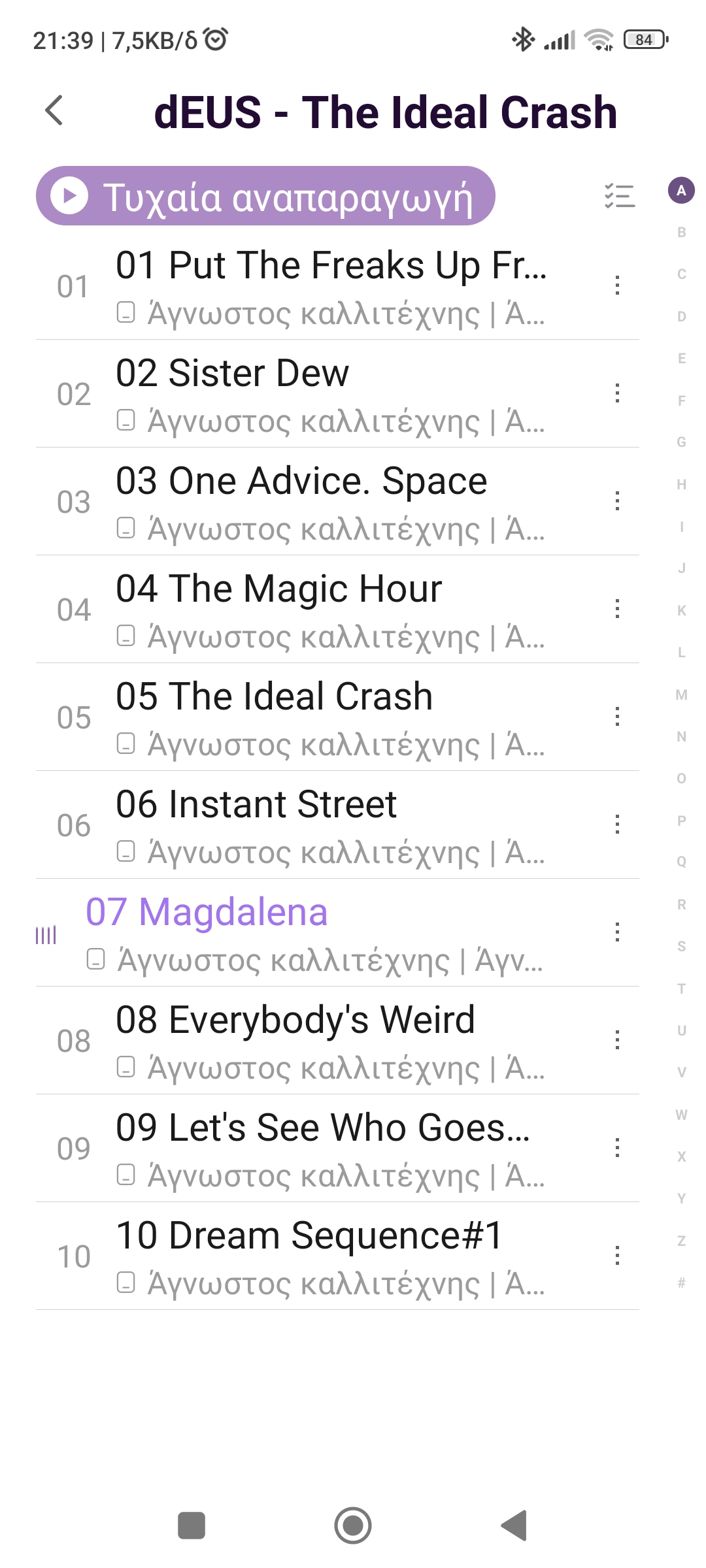The height and width of the screenshot is (1568, 706).
Task: Play the track 02 Sister Dew
Action: tap(331, 394)
